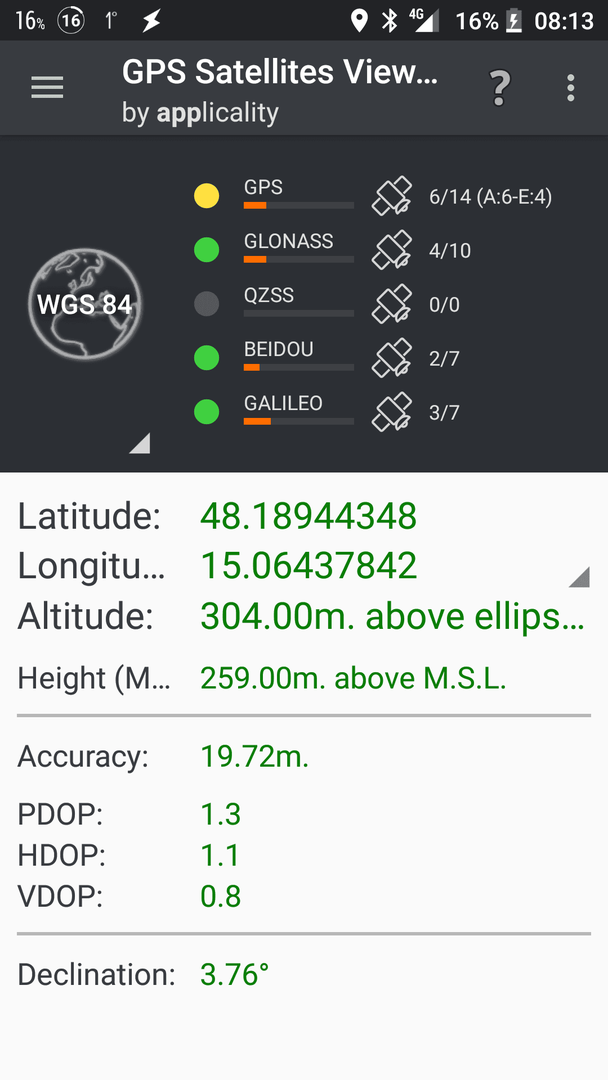The width and height of the screenshot is (608, 1080).
Task: Open the three-dot overflow menu
Action: [571, 88]
